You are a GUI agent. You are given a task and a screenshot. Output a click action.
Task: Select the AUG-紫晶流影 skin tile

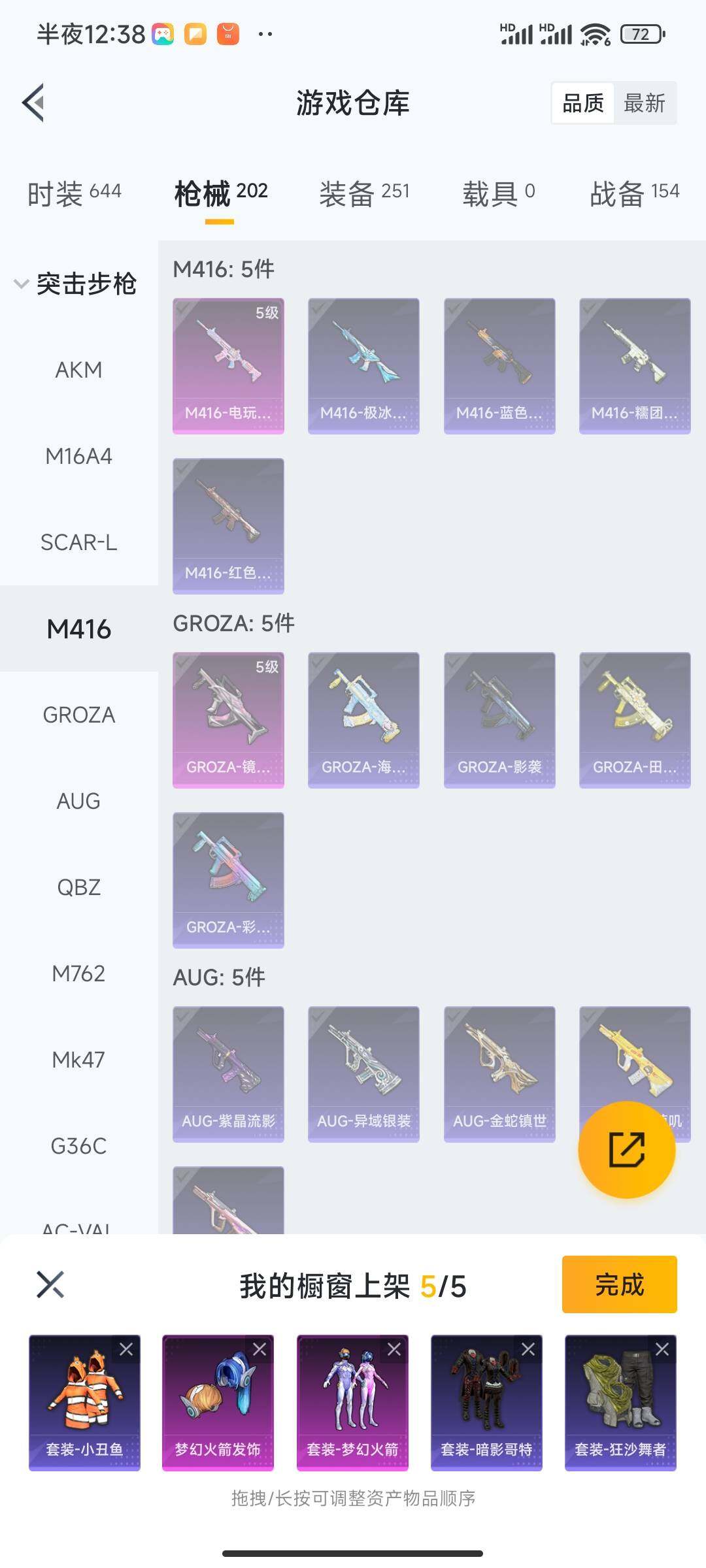(228, 1073)
